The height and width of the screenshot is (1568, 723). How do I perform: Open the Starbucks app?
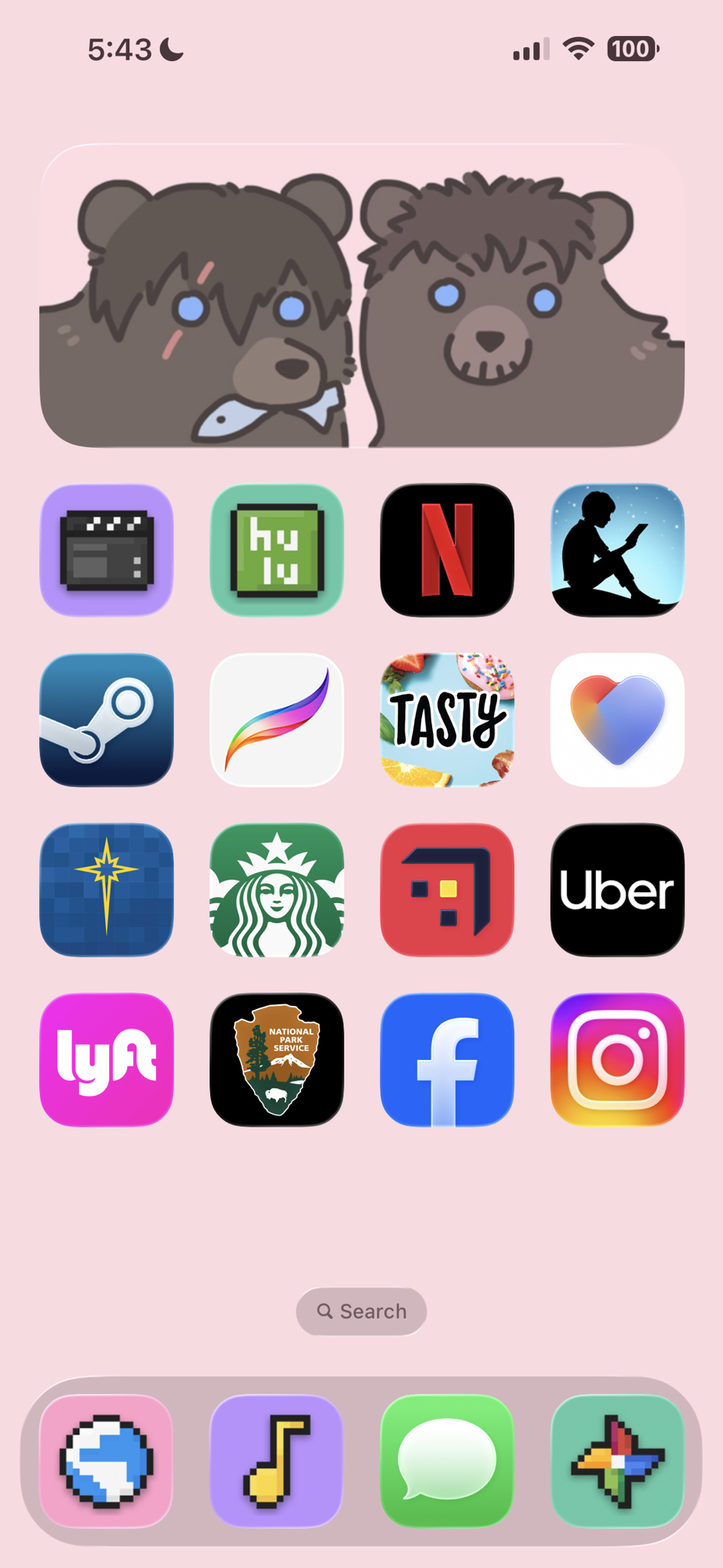(277, 890)
